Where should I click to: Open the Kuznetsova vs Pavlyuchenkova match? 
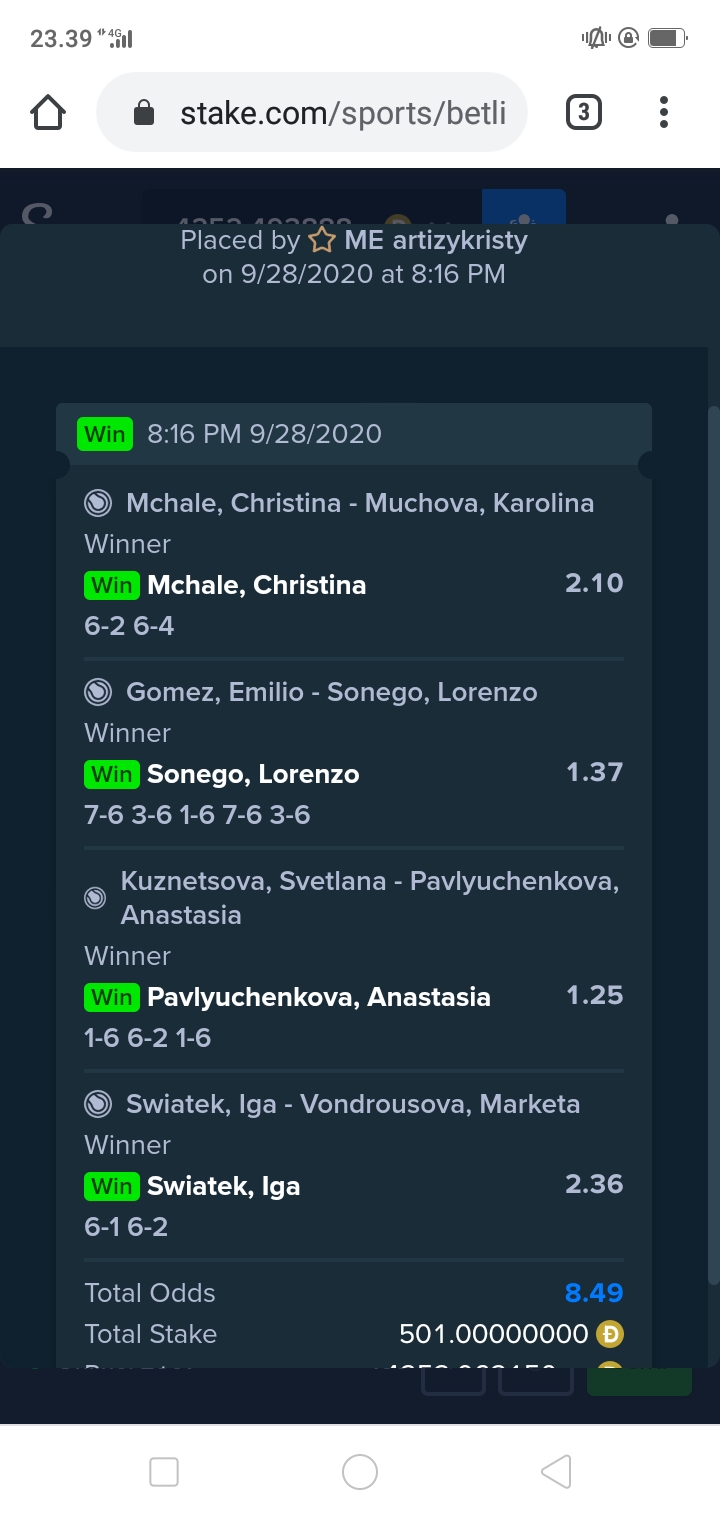370,898
